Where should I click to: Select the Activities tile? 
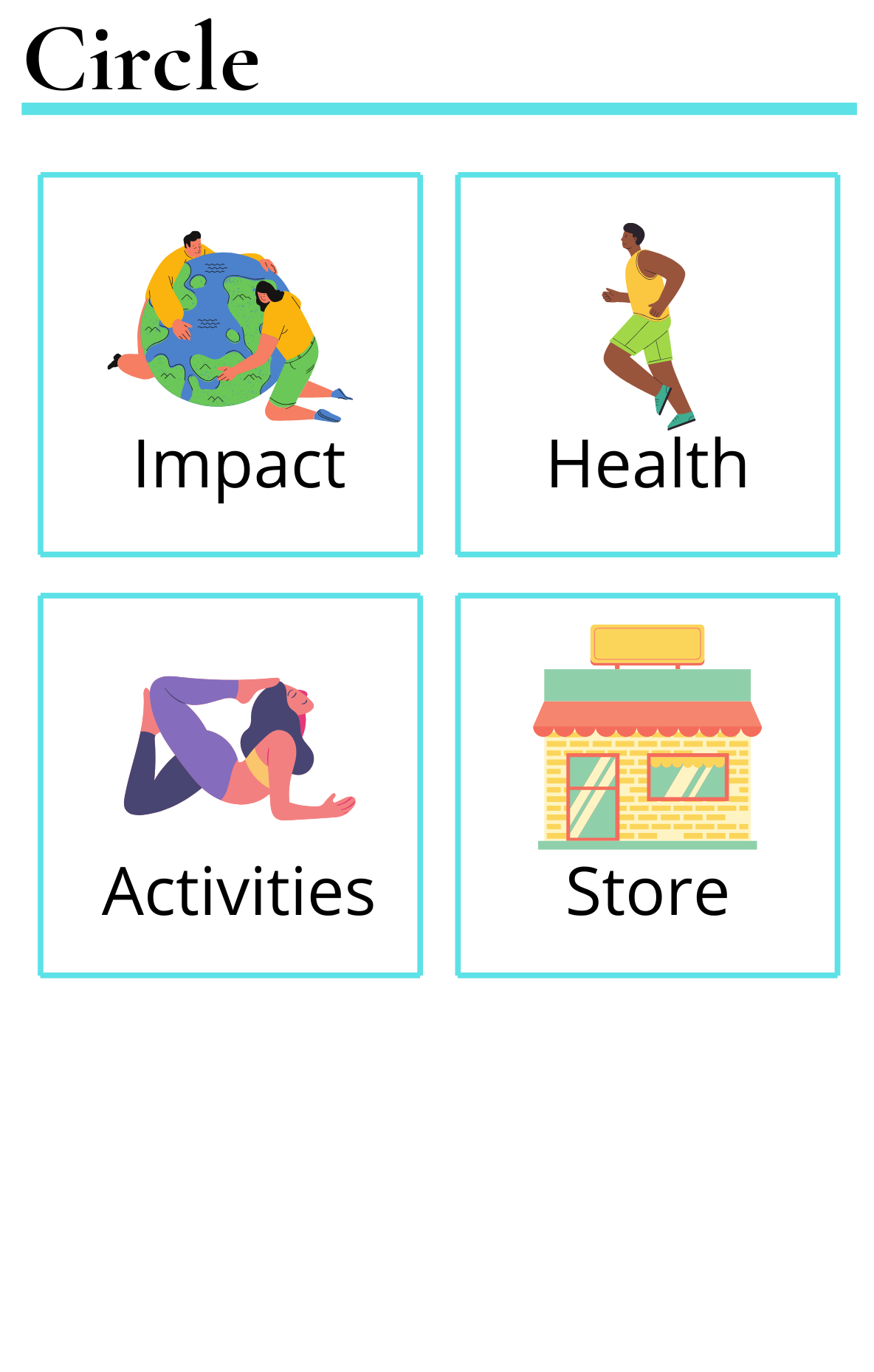230,785
